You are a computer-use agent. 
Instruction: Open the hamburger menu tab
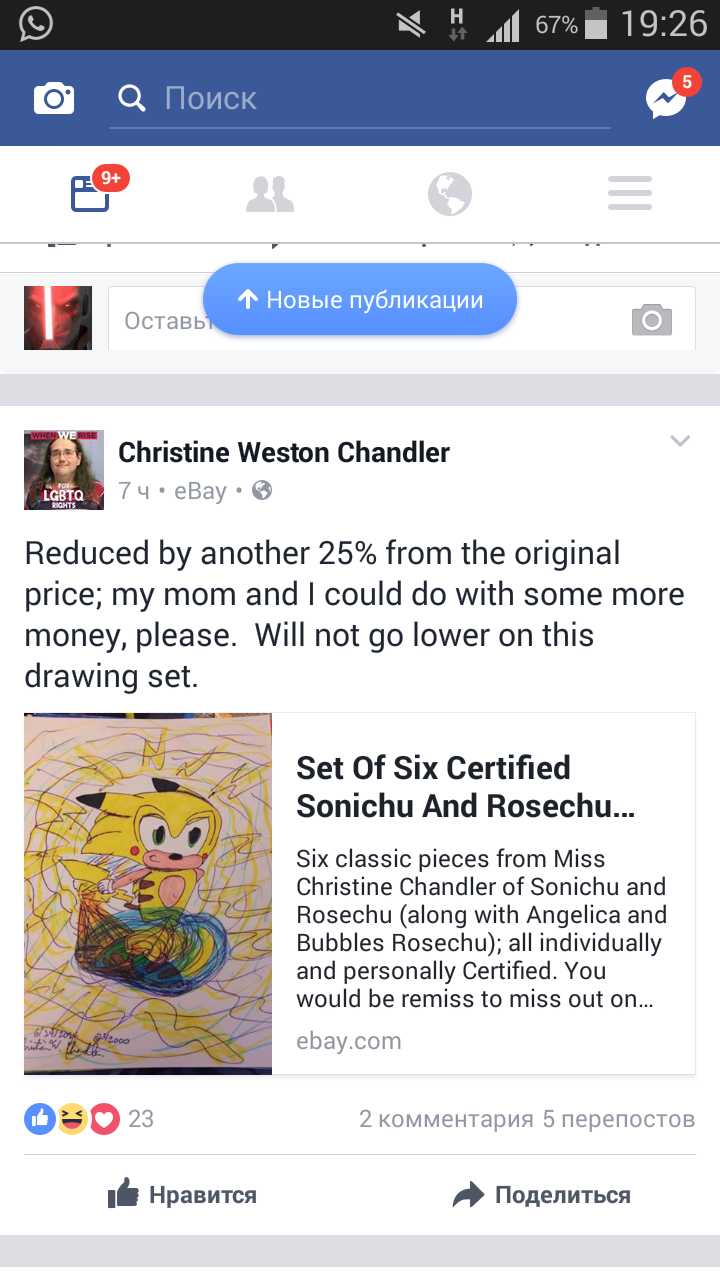(629, 193)
